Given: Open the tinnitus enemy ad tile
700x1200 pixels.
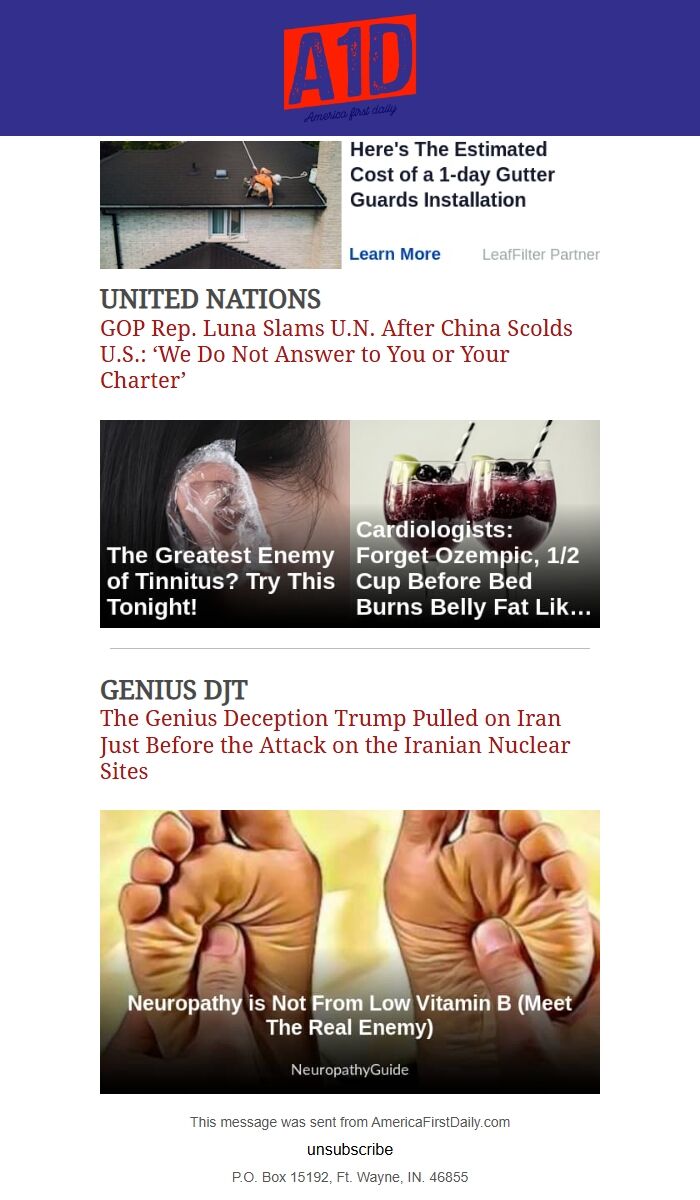Looking at the screenshot, I should point(224,524).
